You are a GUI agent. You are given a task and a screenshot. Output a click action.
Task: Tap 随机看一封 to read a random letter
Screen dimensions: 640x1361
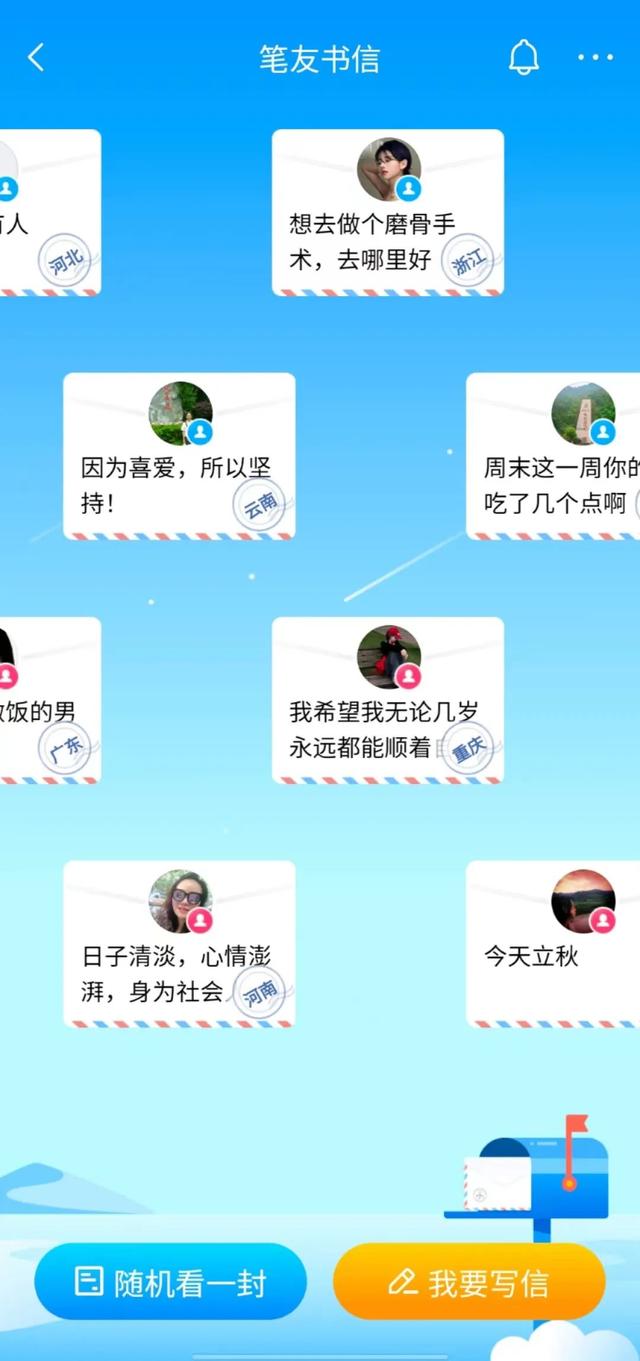(170, 1282)
